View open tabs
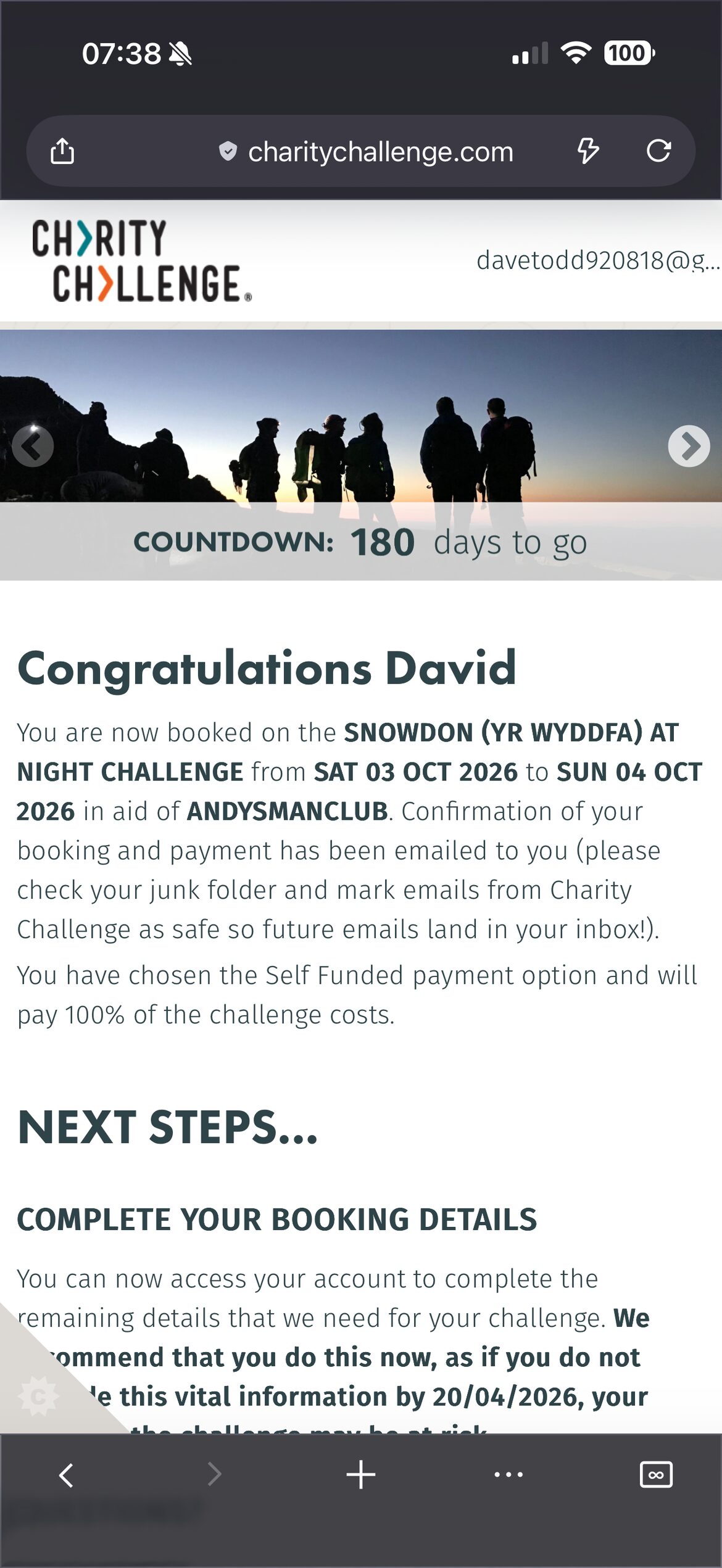 click(656, 1475)
